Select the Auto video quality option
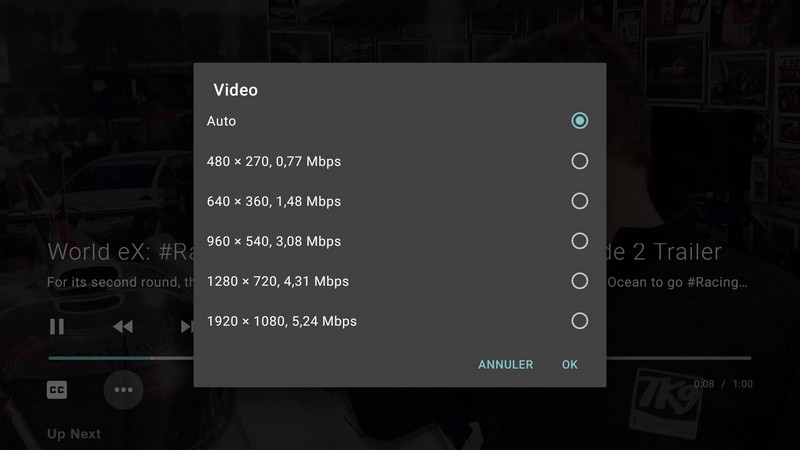 tap(579, 121)
